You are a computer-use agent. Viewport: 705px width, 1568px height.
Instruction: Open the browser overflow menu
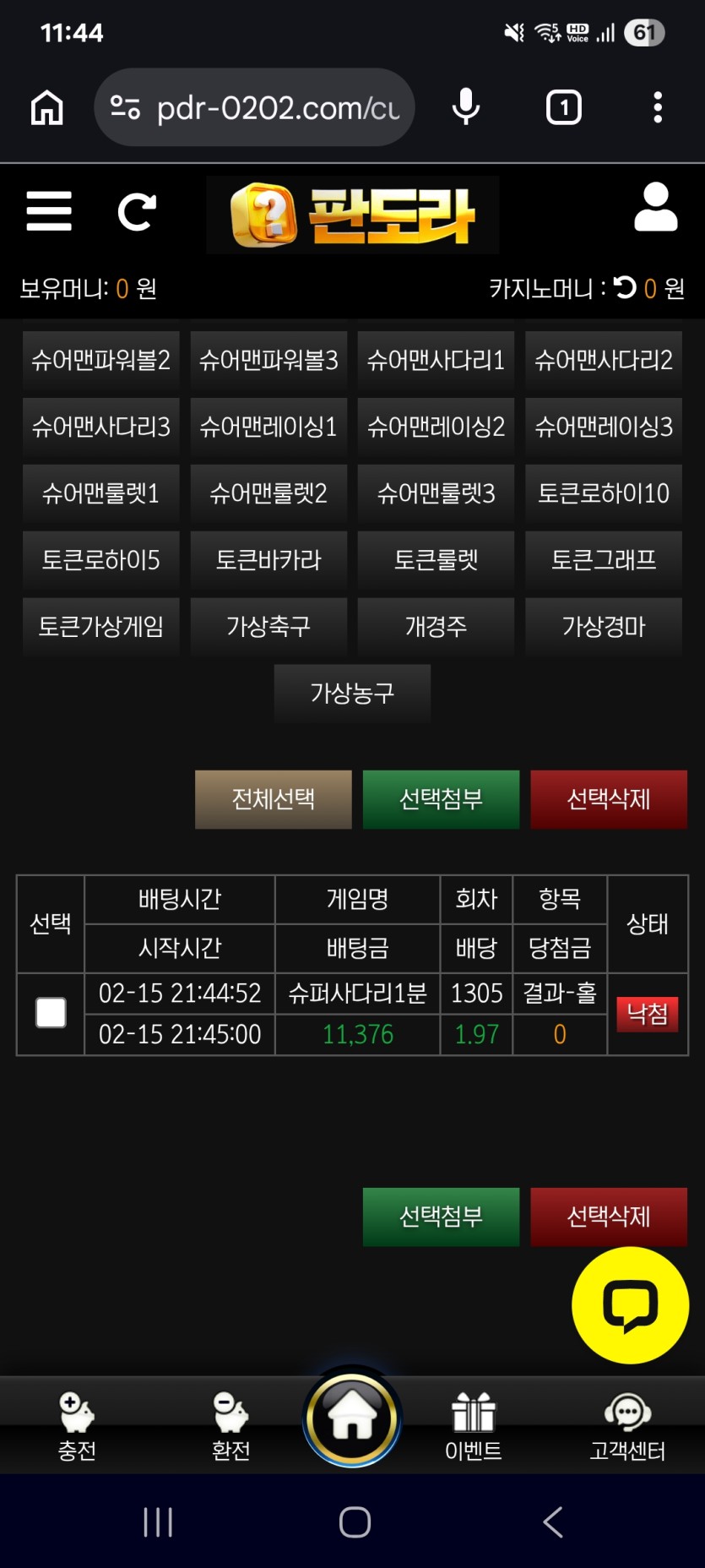[658, 108]
